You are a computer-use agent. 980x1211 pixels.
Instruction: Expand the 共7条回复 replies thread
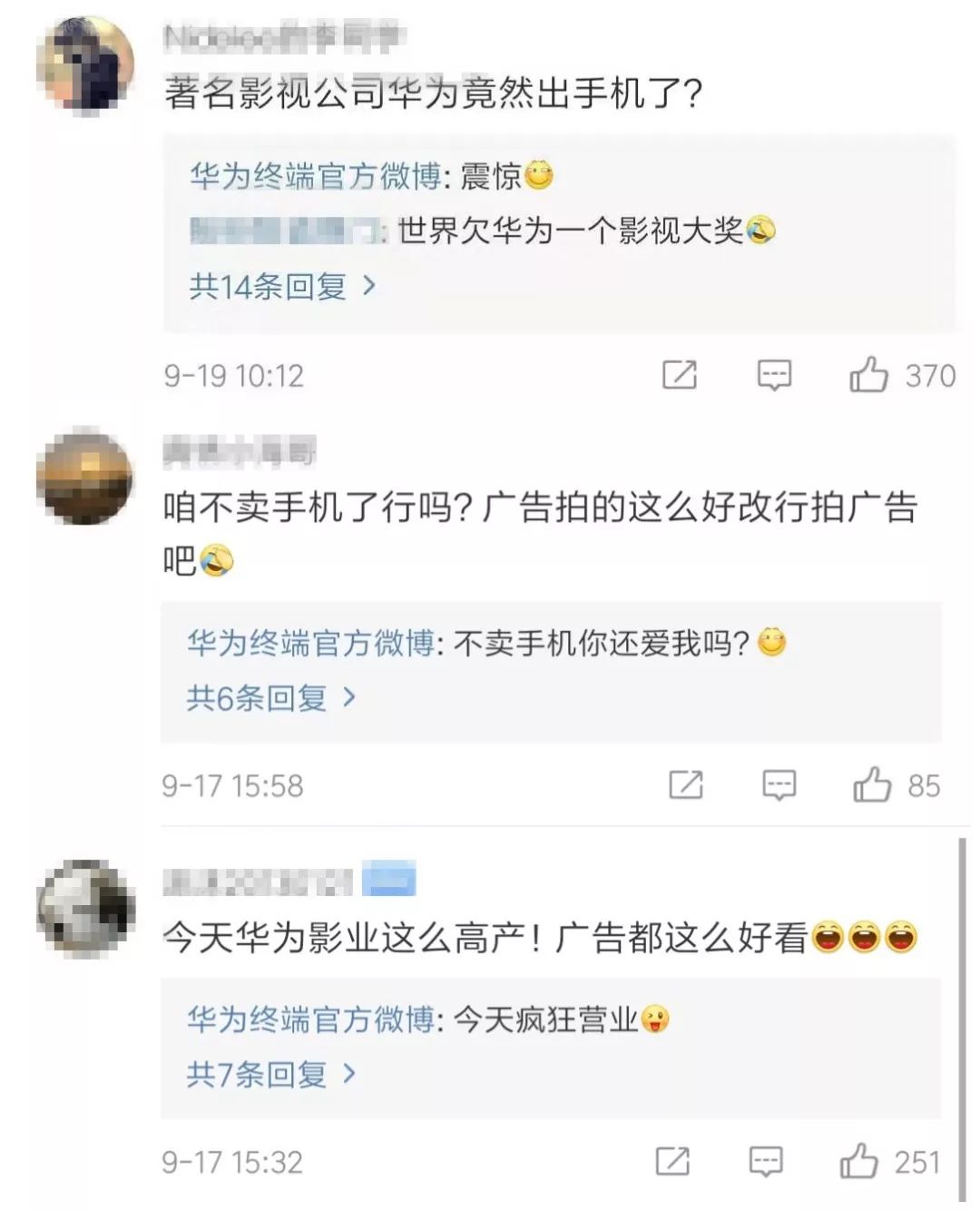click(x=270, y=1075)
